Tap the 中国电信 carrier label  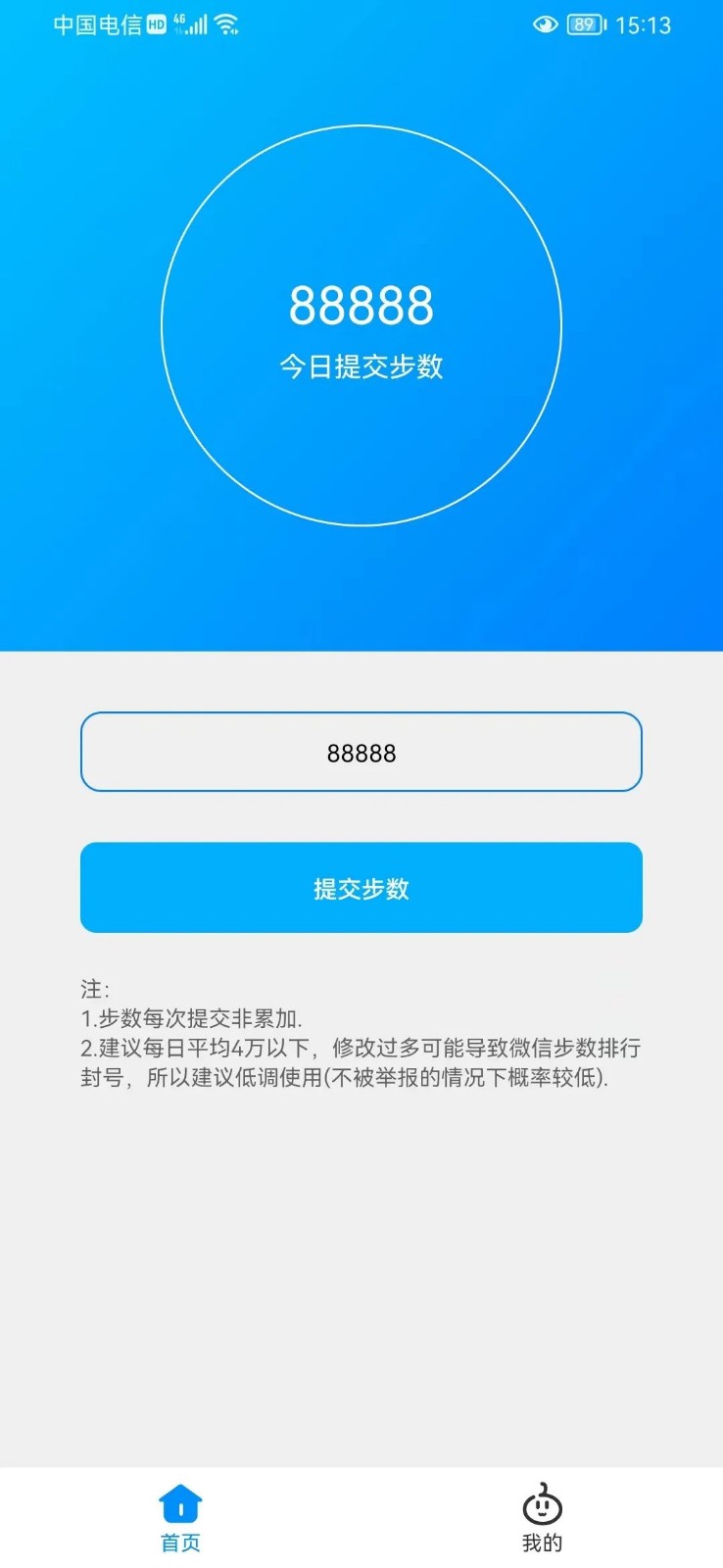coord(96,24)
